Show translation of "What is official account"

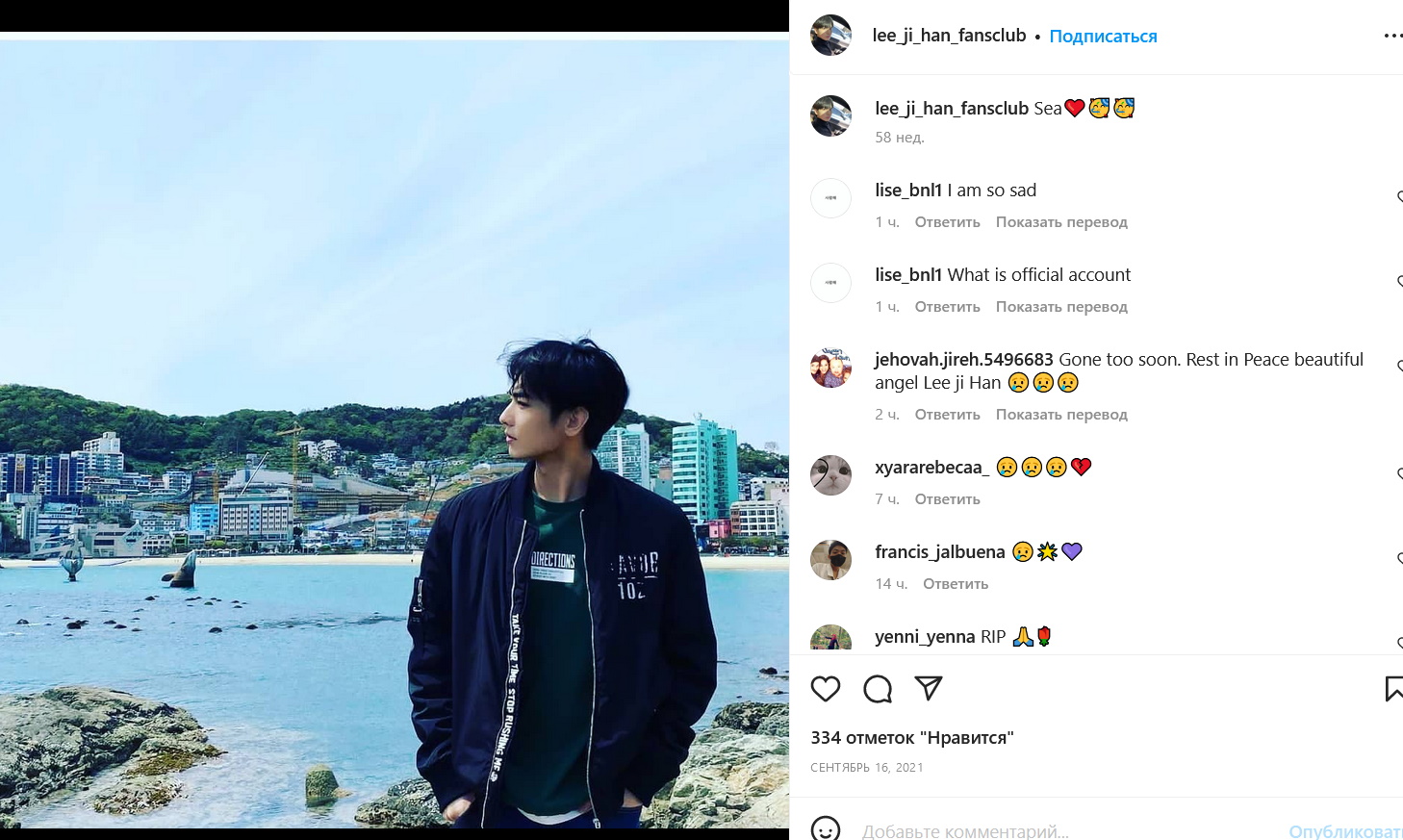click(1060, 307)
